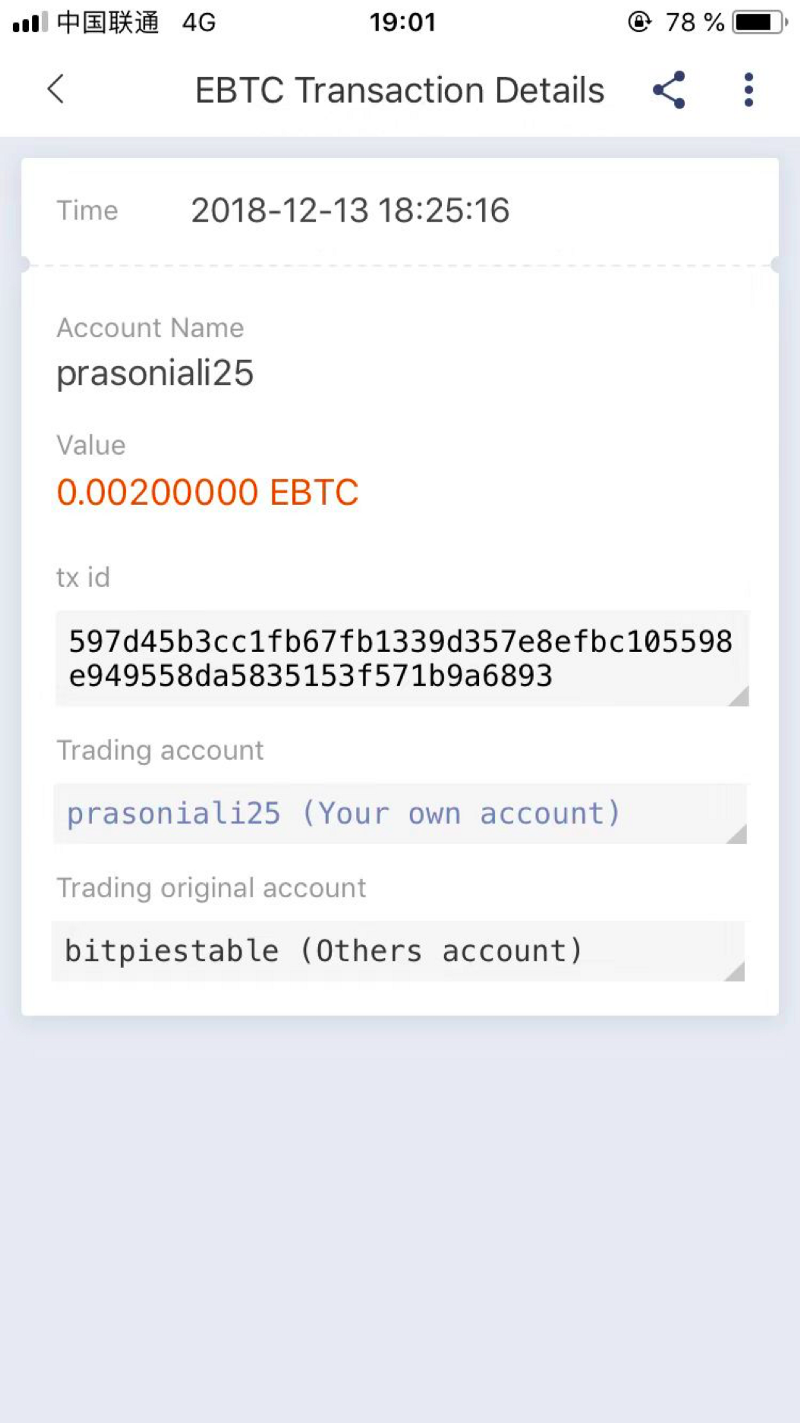This screenshot has width=800, height=1423.
Task: Tap the prasoniali25 trading account box
Action: pyautogui.click(x=400, y=813)
